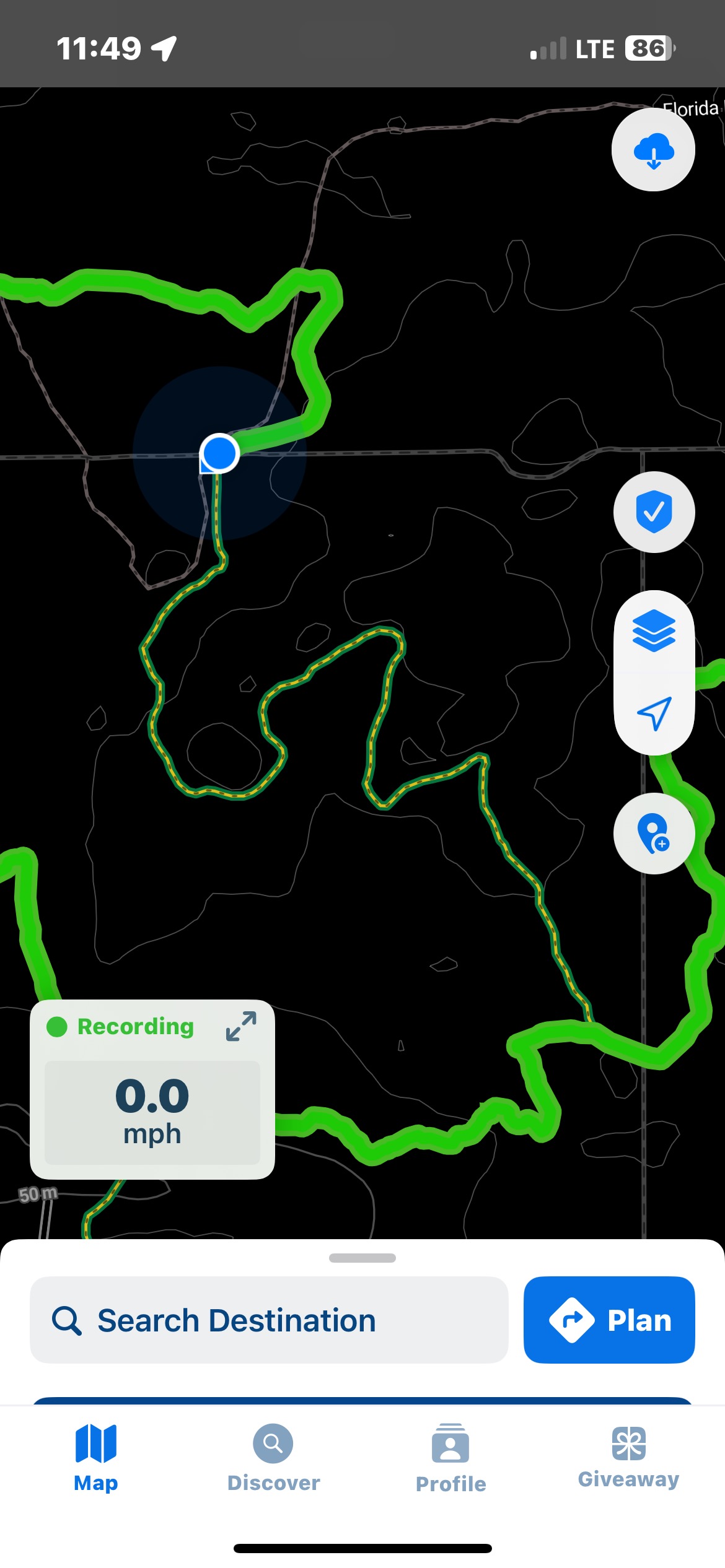Add a waypoint pin to the map
725x1568 pixels.
[x=654, y=834]
